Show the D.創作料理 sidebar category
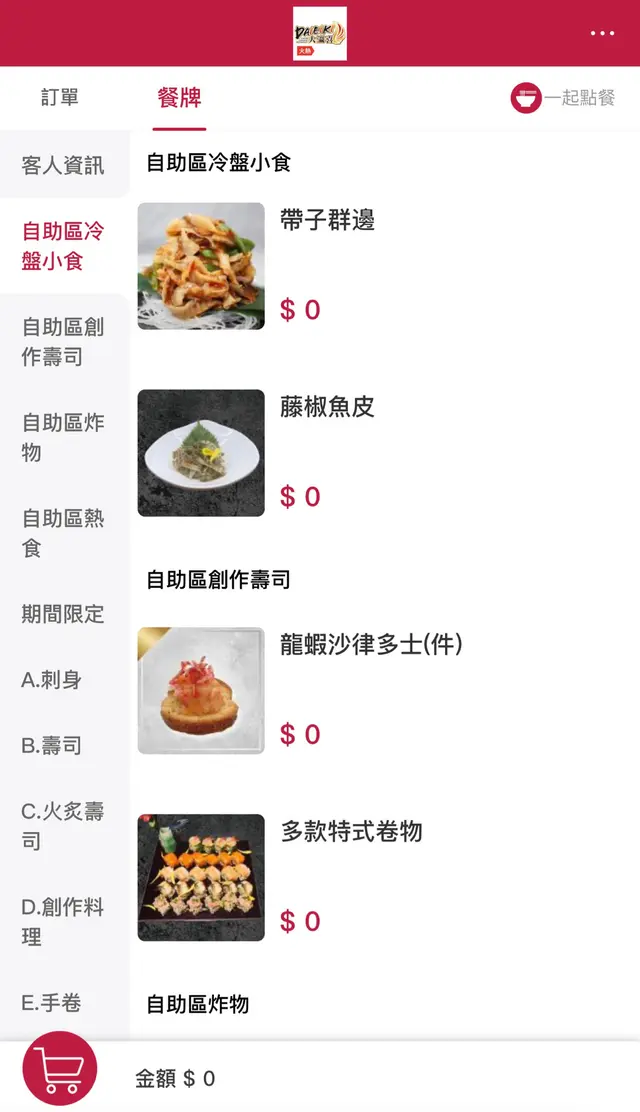 [63, 922]
